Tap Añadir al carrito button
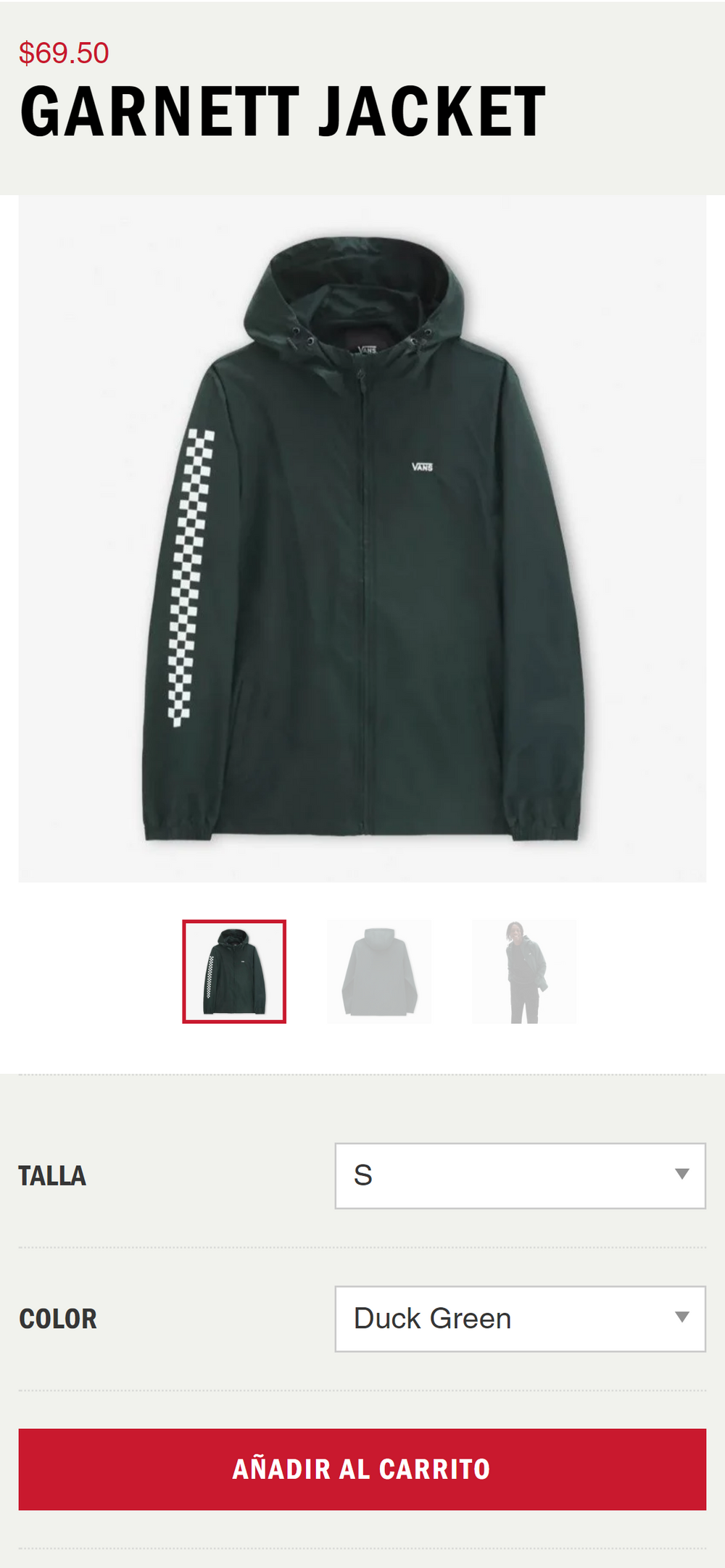725x1568 pixels. [362, 1469]
